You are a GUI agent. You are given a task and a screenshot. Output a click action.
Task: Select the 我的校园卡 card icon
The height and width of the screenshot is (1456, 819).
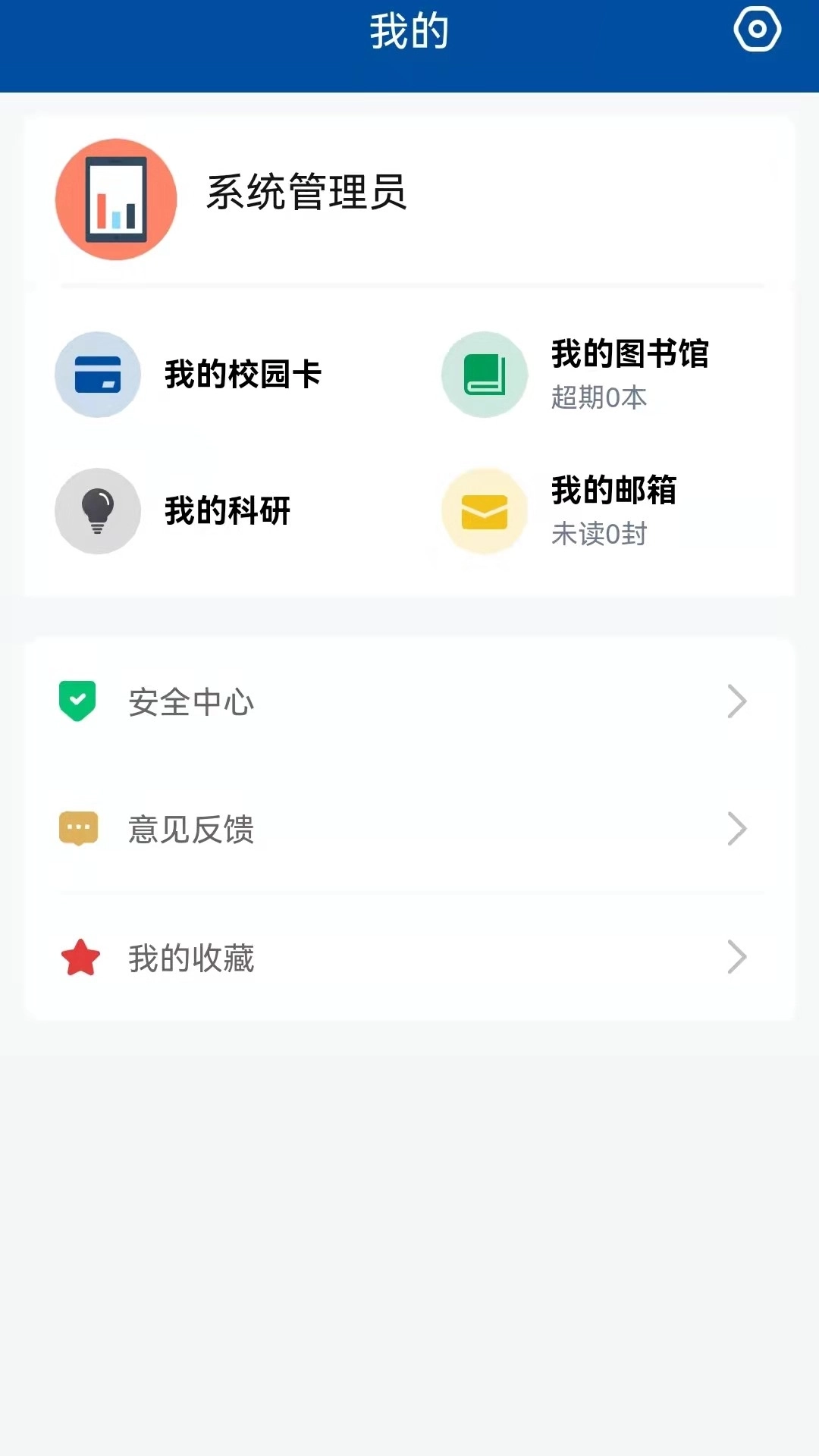click(x=98, y=374)
